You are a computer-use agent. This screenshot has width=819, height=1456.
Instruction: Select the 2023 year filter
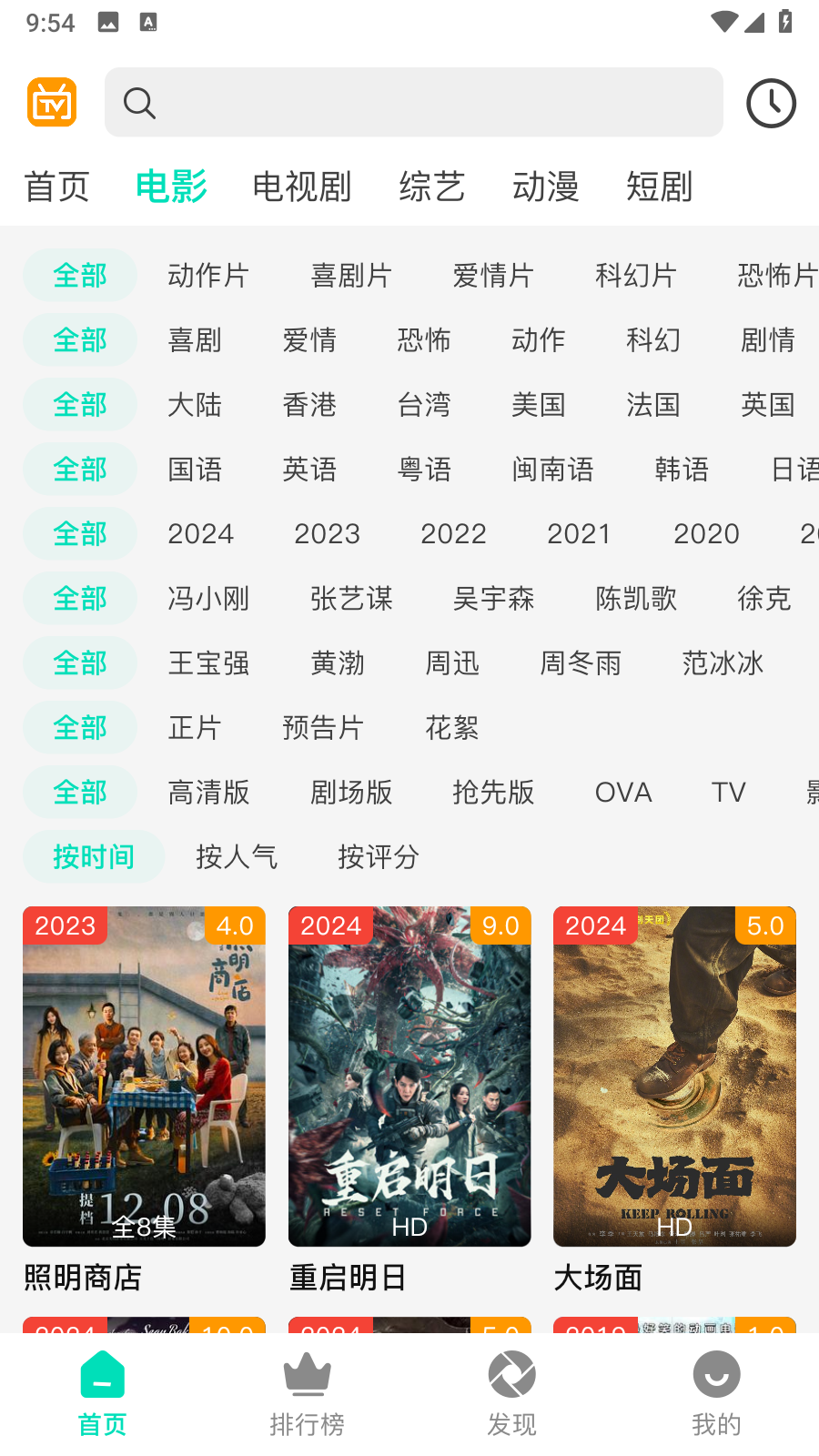[327, 534]
